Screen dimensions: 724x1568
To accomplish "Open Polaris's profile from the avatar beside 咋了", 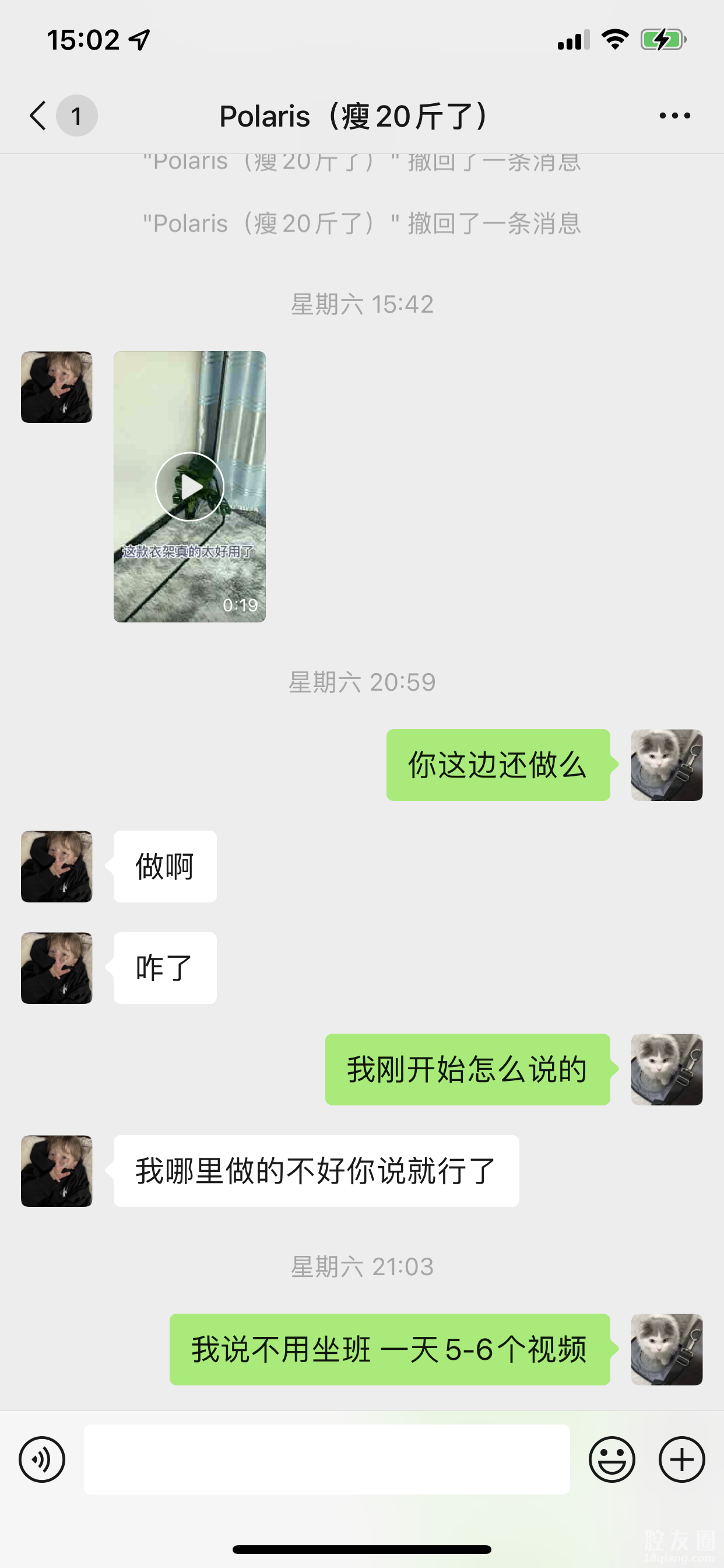I will pos(57,968).
